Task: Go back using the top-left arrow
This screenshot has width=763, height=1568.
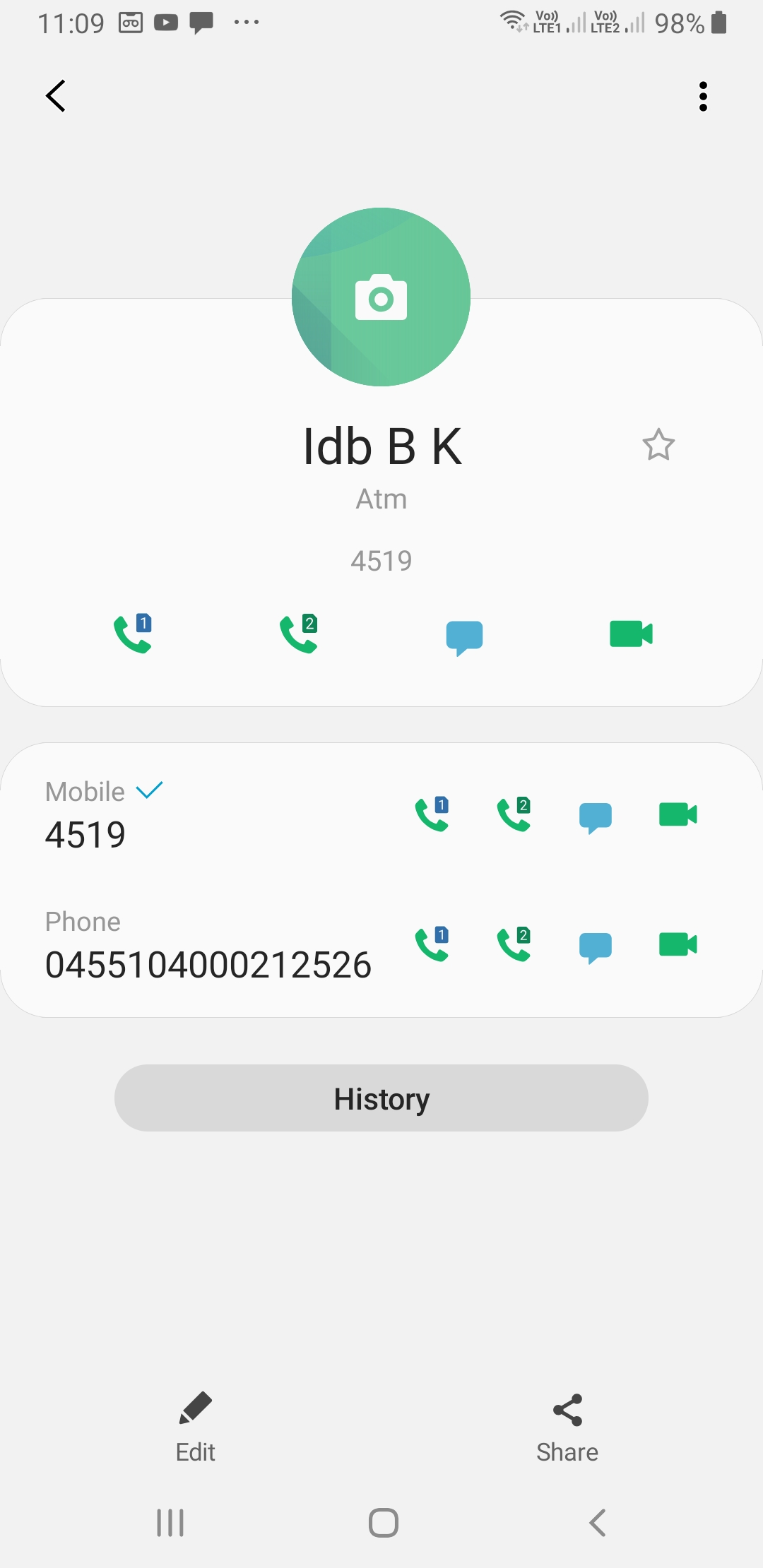Action: [x=56, y=96]
